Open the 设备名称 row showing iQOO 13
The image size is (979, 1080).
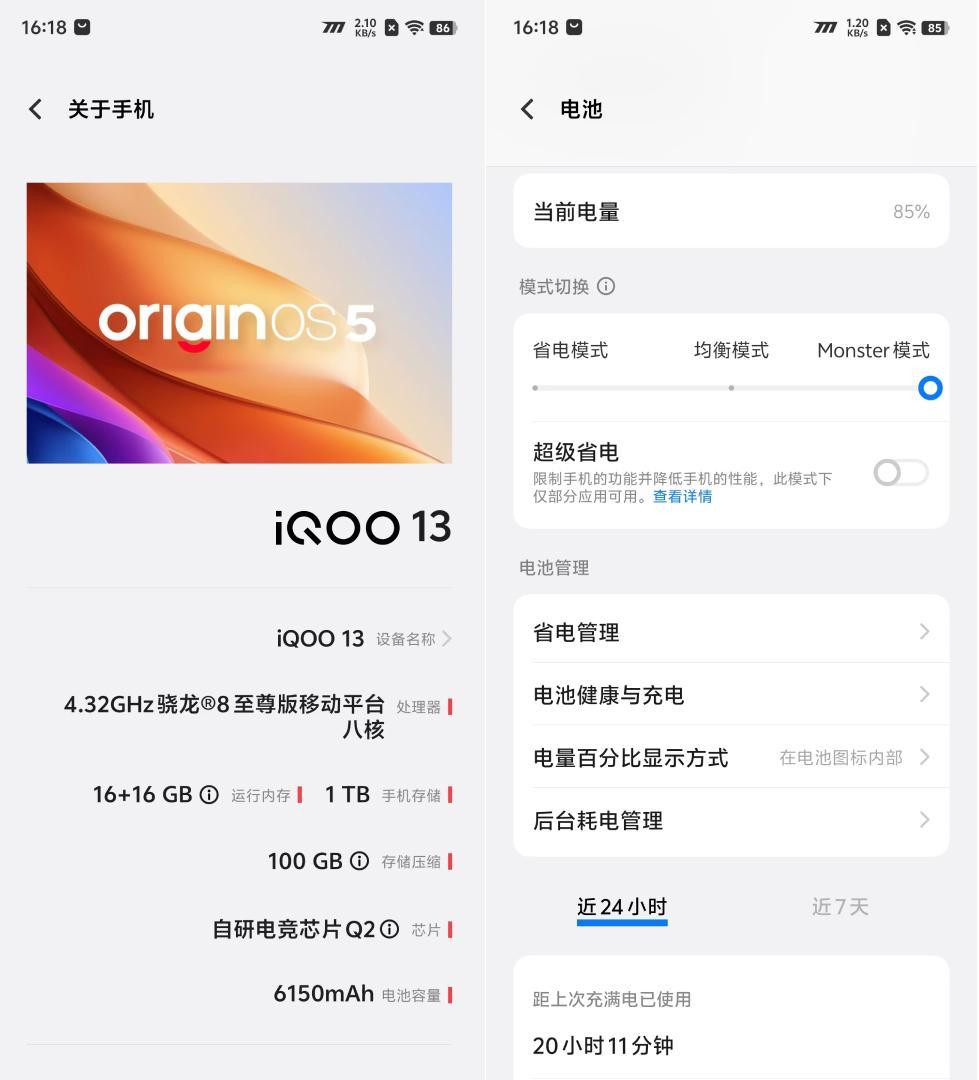[x=363, y=638]
